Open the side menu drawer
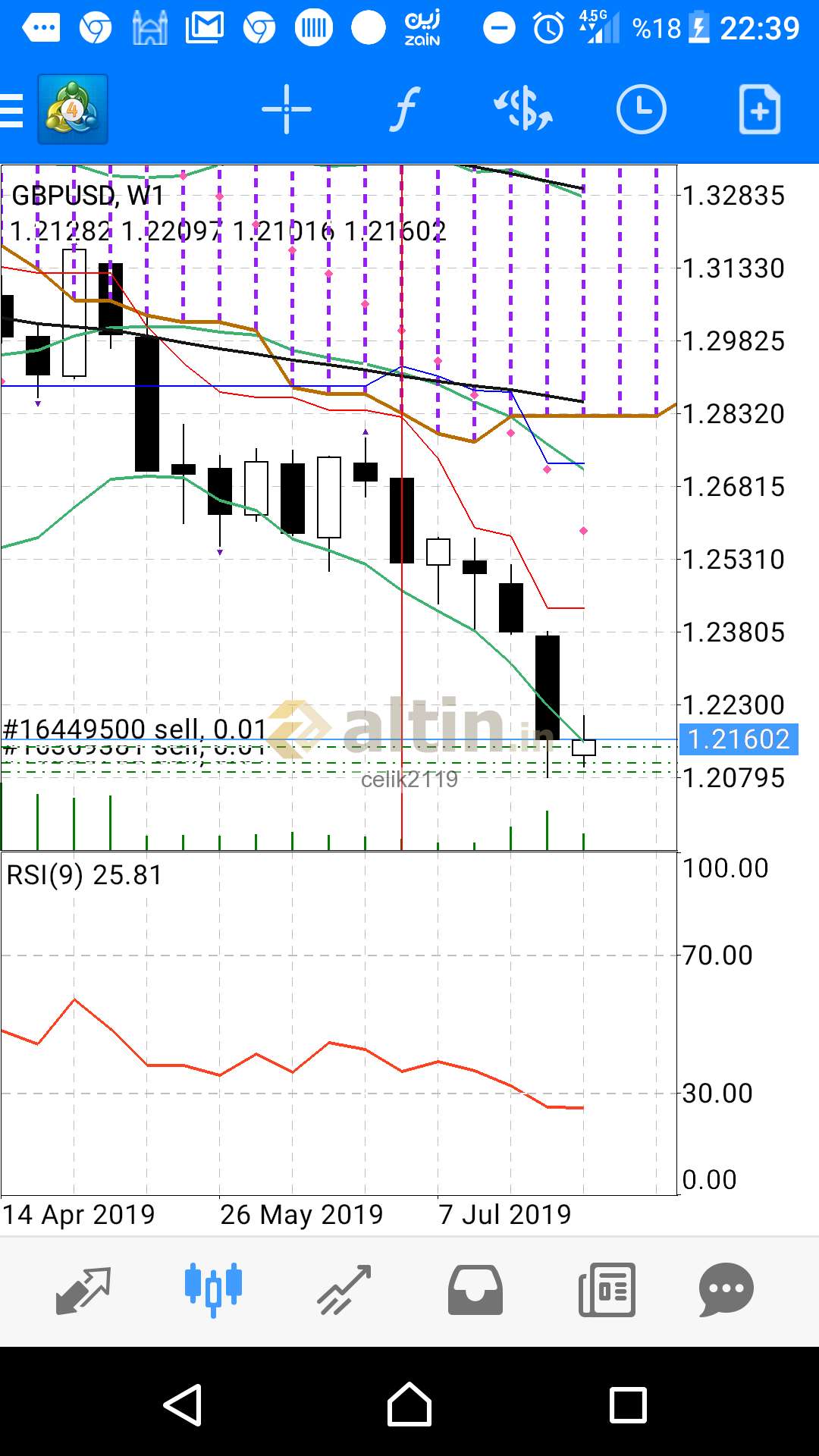Viewport: 819px width, 1456px height. (x=12, y=110)
